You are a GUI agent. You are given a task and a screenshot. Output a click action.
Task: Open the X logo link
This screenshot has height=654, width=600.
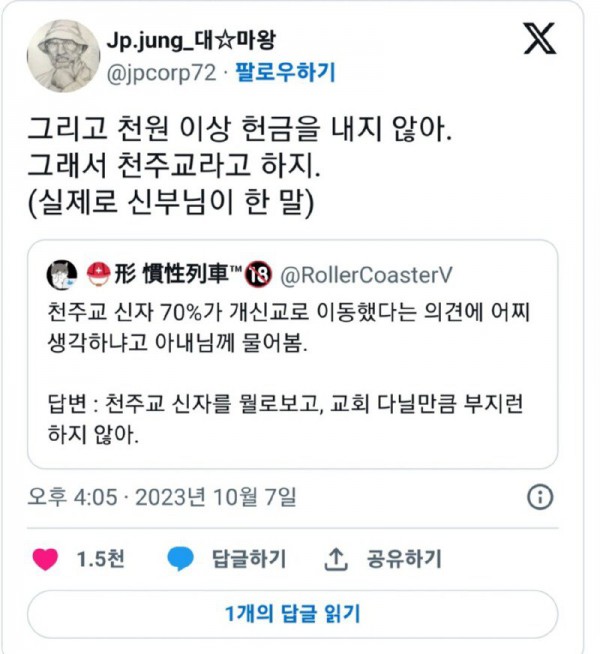pyautogui.click(x=540, y=39)
